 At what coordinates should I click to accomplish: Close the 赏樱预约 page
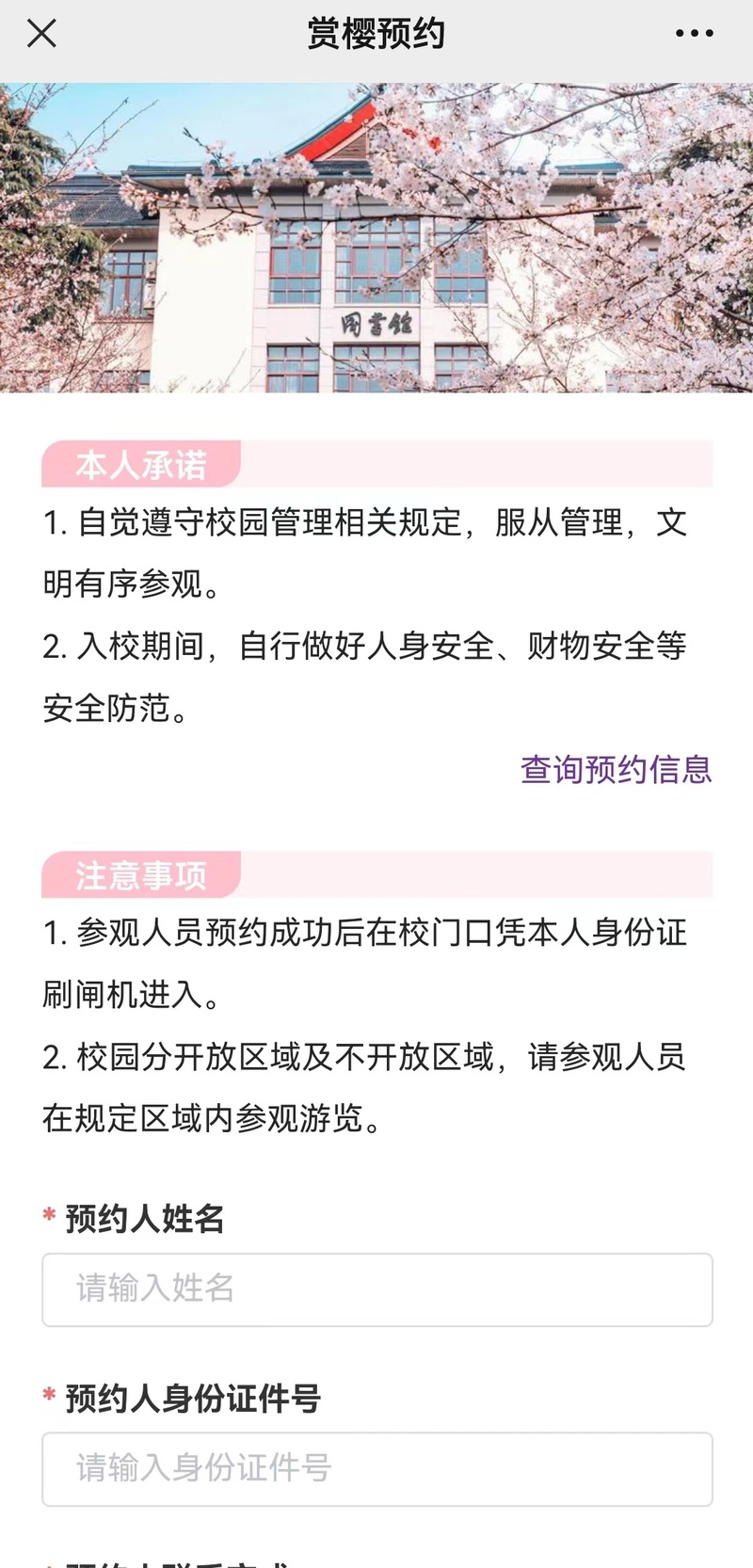click(41, 34)
